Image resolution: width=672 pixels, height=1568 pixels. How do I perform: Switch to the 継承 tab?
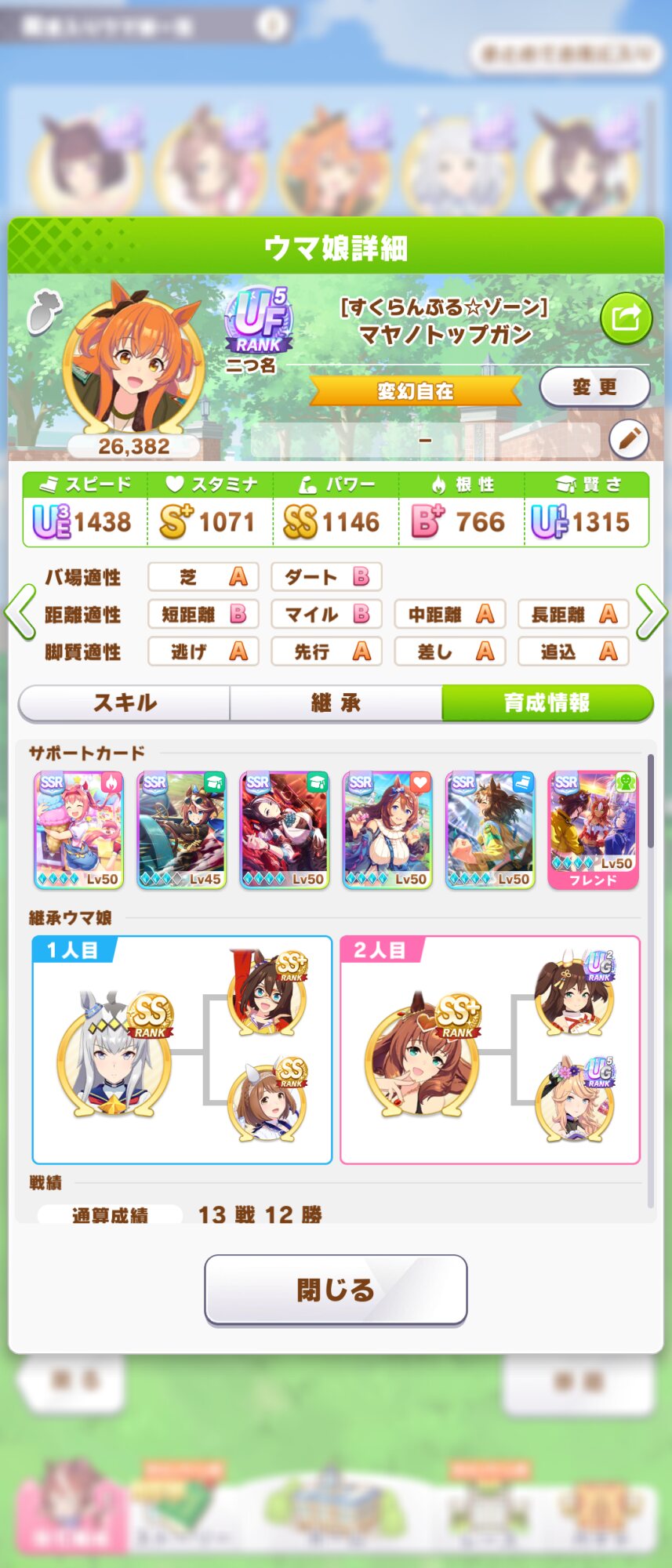[336, 703]
